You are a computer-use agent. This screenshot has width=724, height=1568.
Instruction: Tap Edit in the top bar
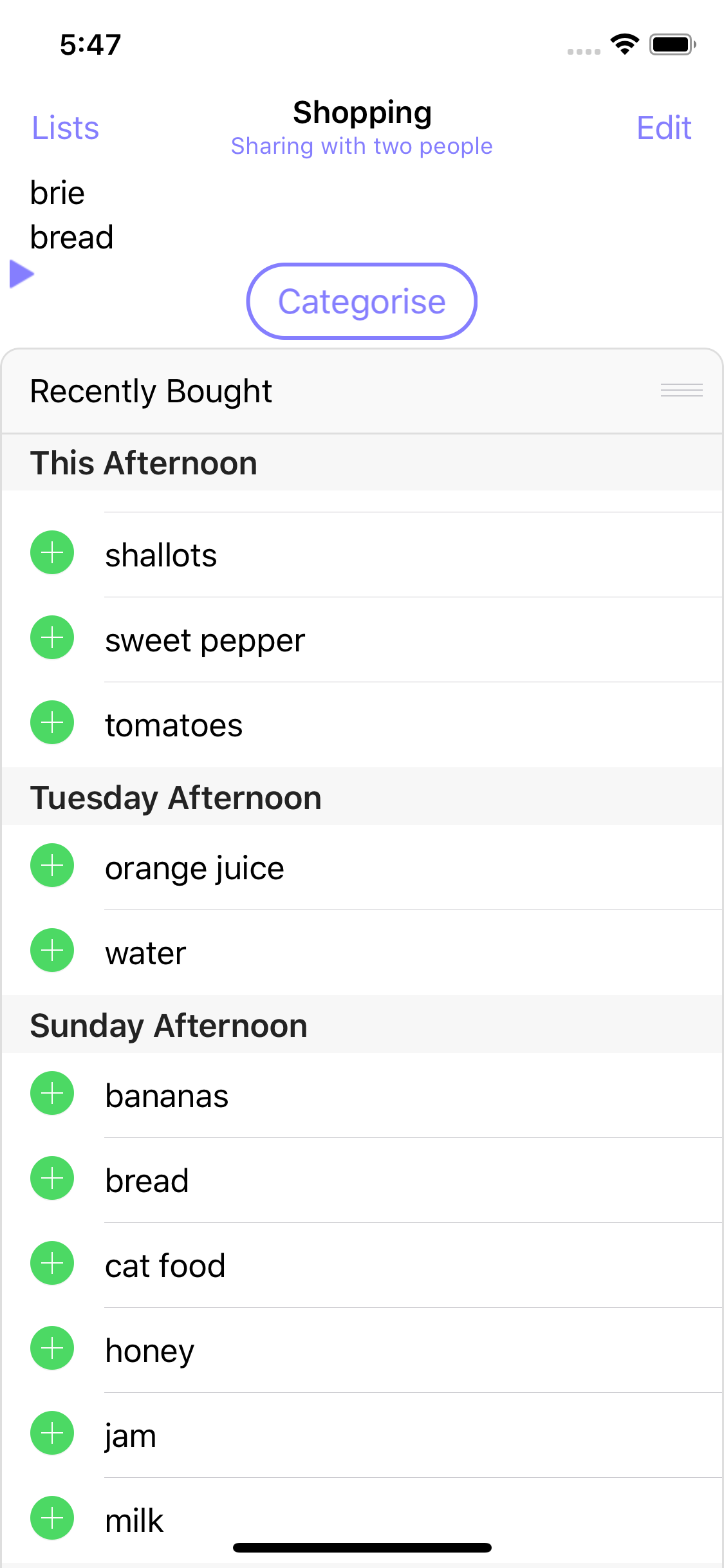click(664, 128)
